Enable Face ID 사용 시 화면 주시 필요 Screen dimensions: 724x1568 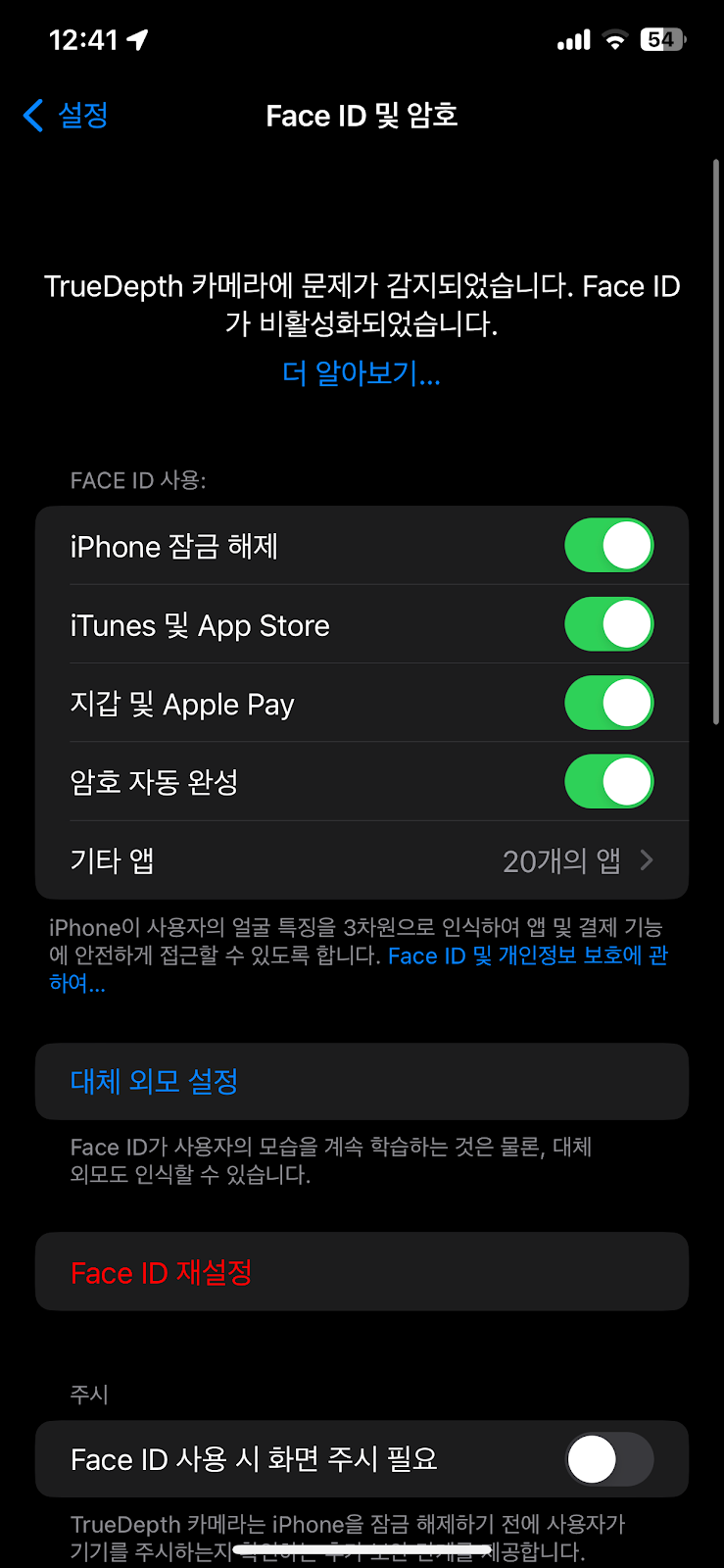pos(608,1459)
